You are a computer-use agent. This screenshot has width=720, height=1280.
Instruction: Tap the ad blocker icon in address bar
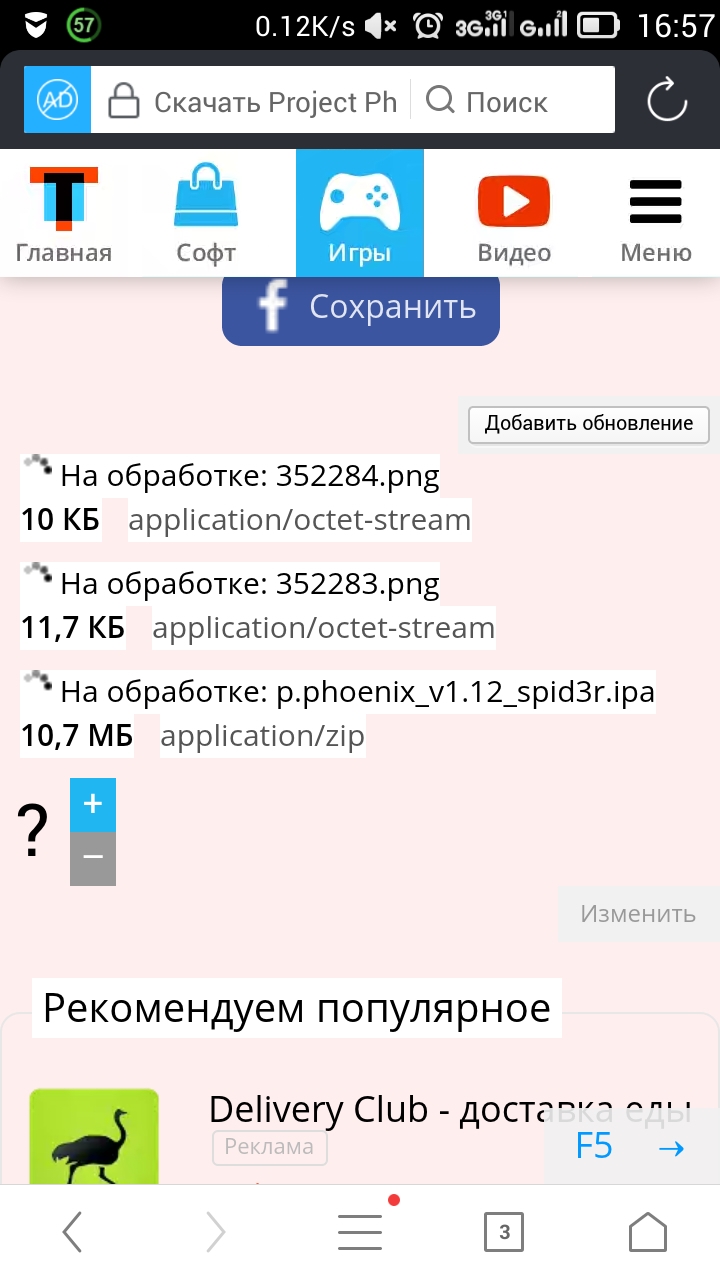(57, 100)
